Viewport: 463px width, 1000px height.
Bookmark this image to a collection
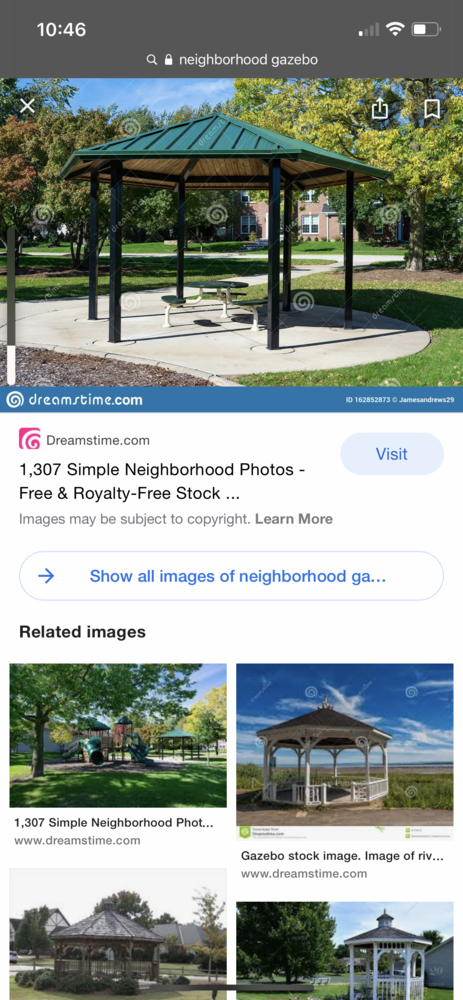pyautogui.click(x=432, y=108)
